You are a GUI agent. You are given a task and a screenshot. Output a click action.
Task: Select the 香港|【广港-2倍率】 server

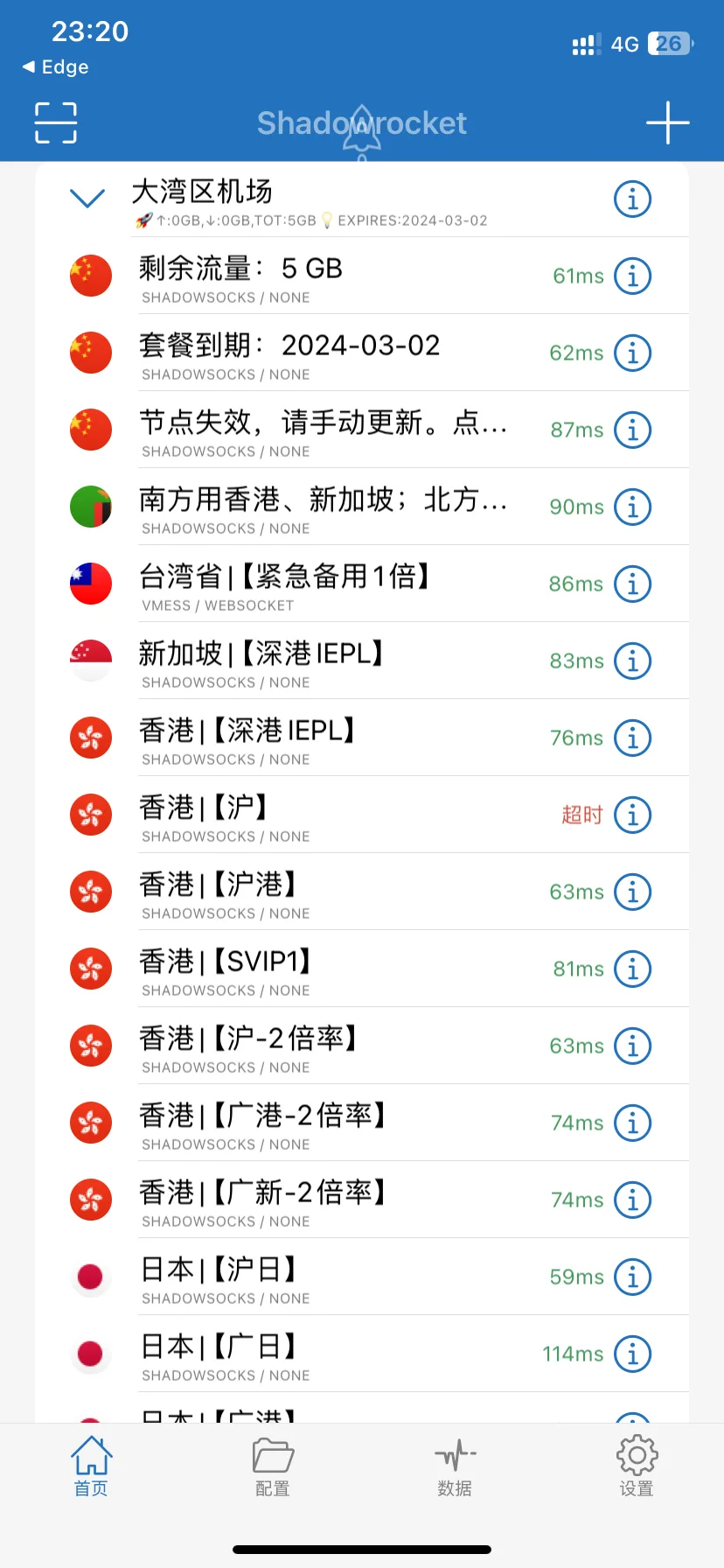coord(262,1123)
